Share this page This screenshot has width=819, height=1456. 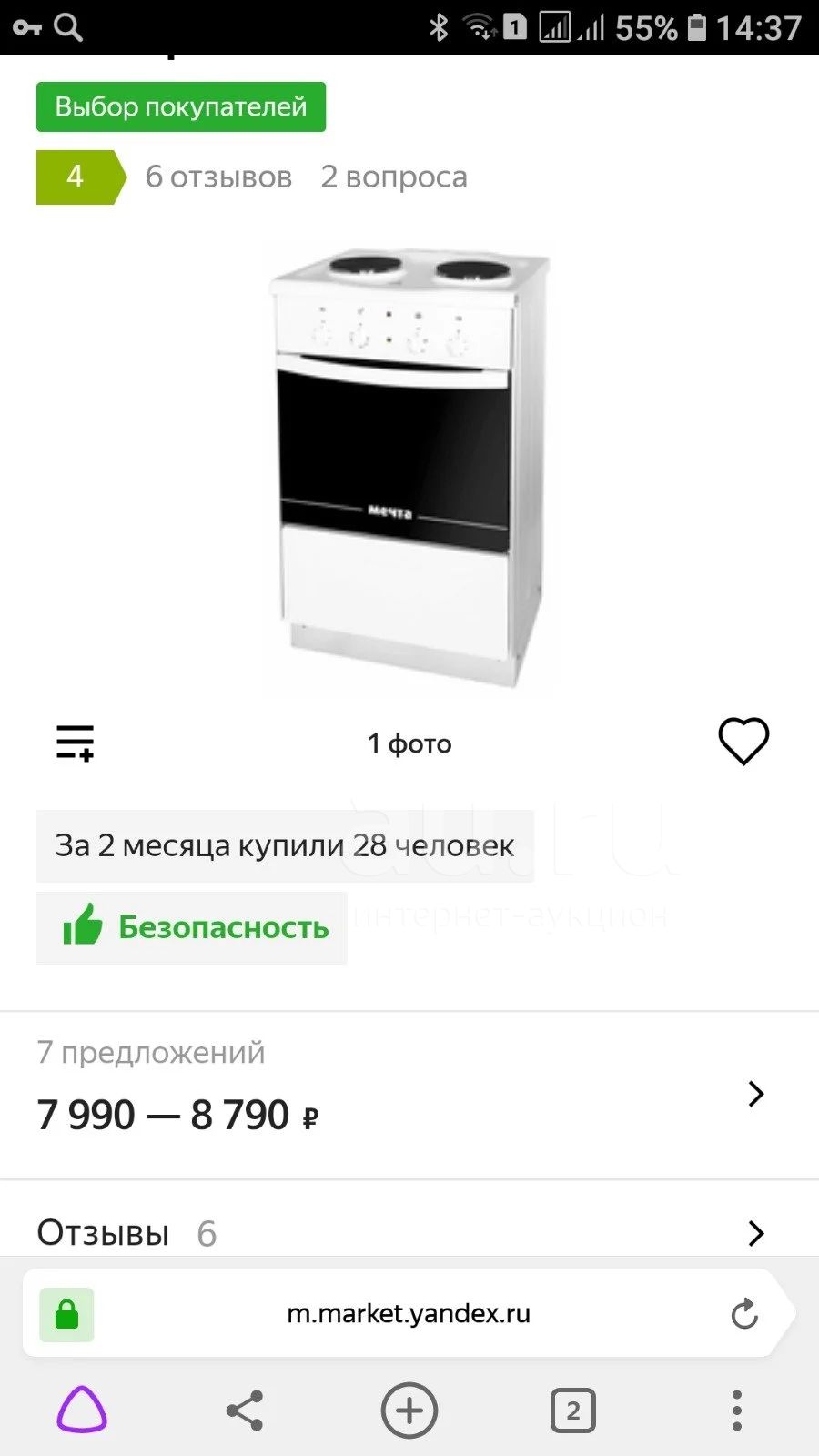(x=245, y=1410)
